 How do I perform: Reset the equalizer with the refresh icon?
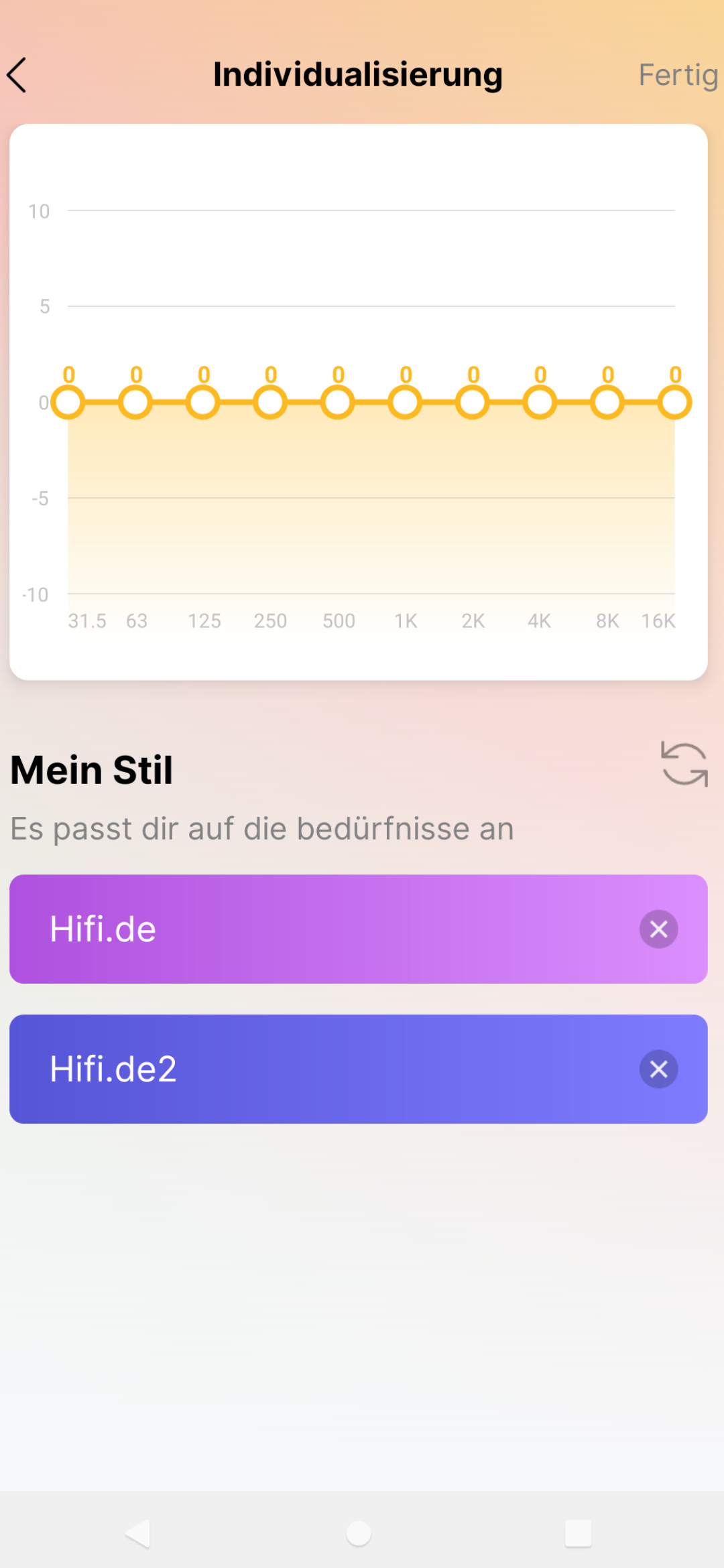click(684, 764)
